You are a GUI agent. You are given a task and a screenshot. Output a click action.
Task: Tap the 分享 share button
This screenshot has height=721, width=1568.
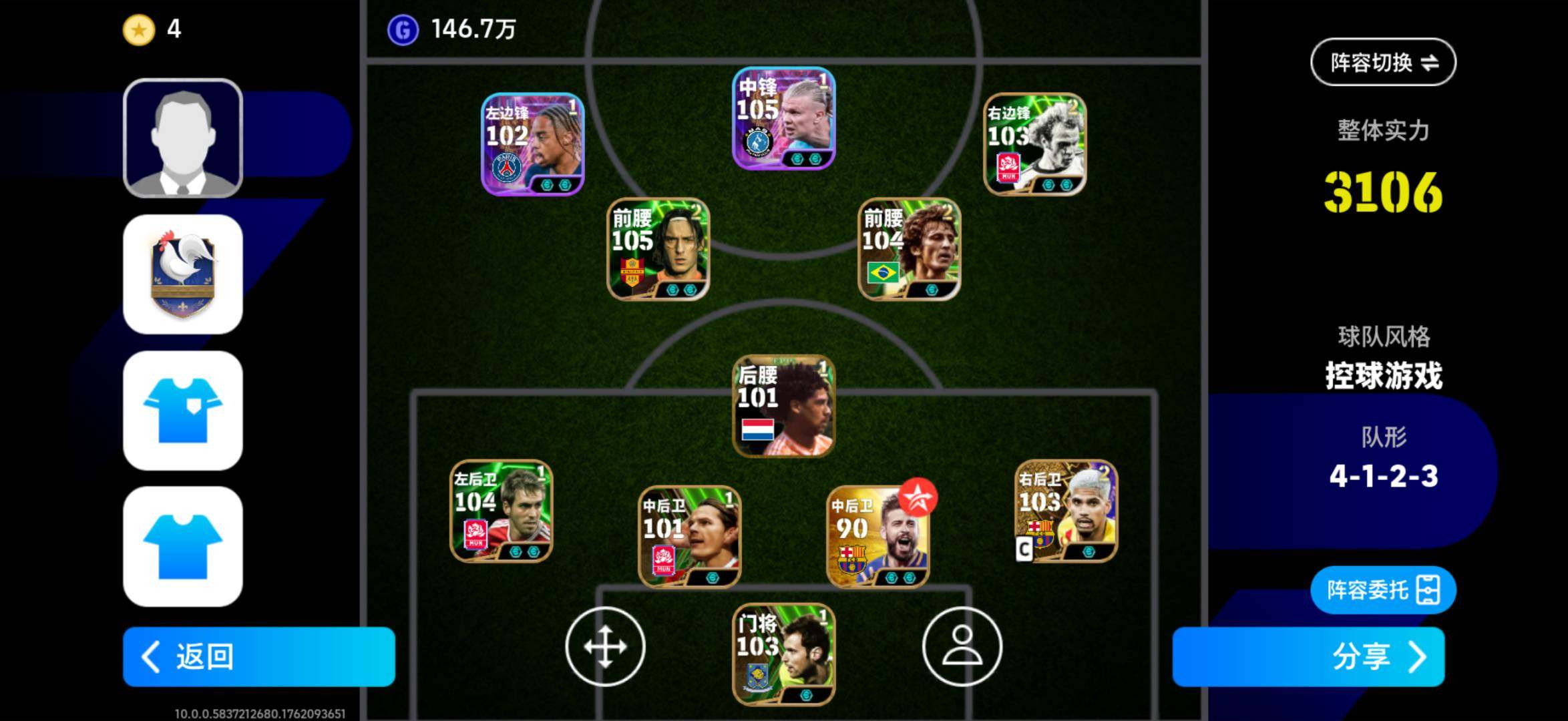tap(1308, 657)
